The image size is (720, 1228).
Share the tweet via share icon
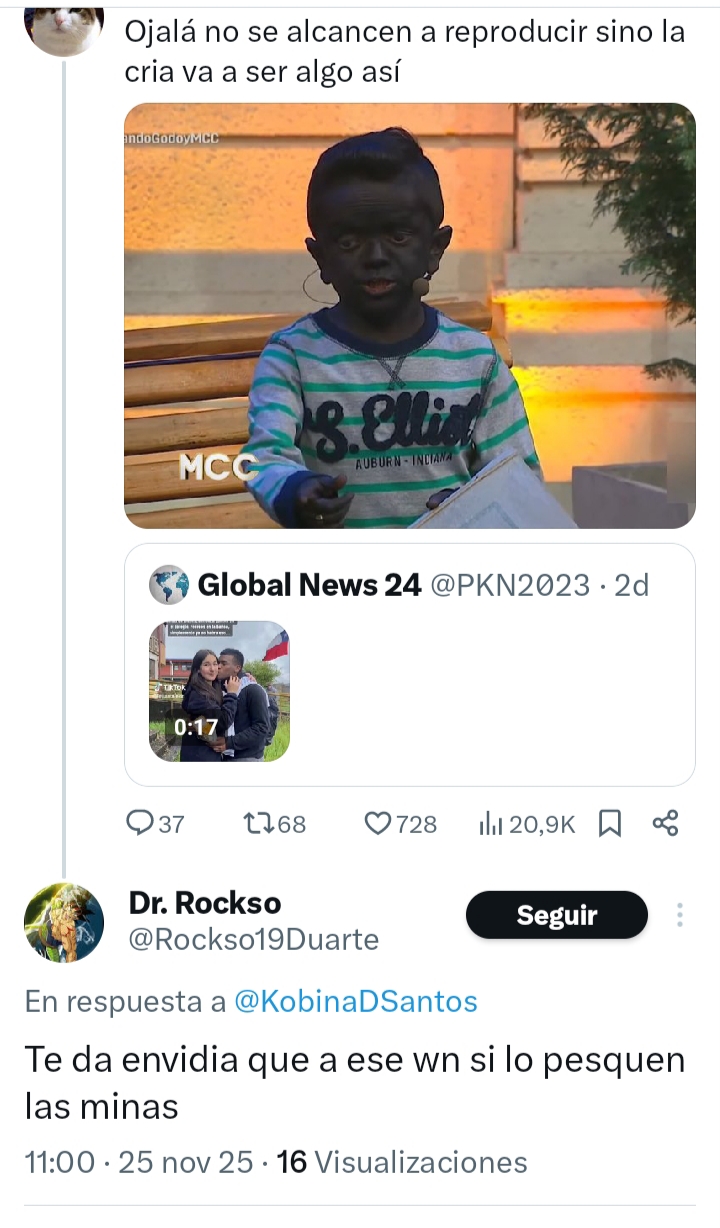click(665, 823)
